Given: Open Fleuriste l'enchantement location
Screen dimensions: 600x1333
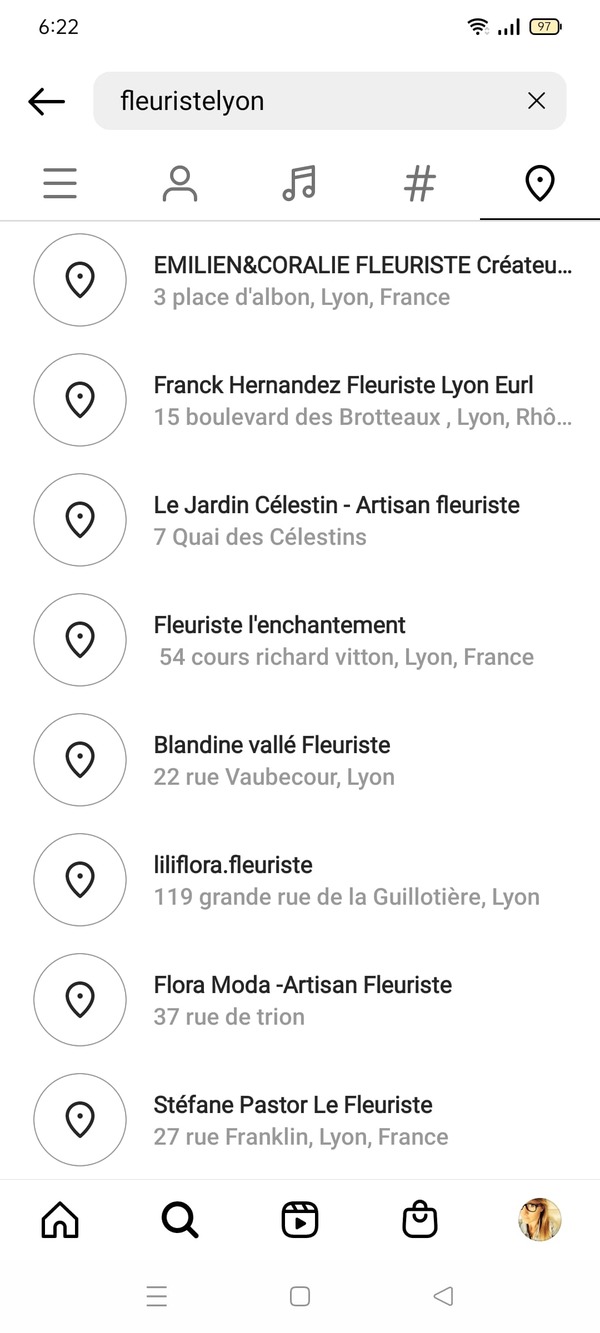Looking at the screenshot, I should click(300, 640).
